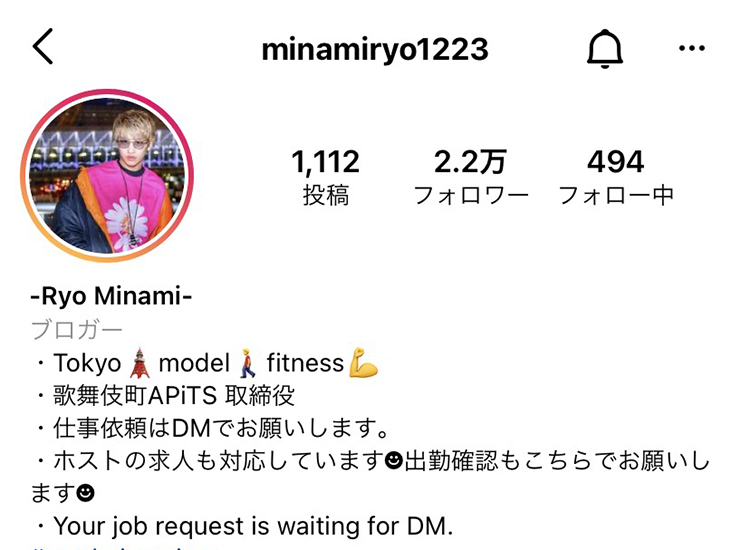
Task: Open the three-dot overflow menu
Action: click(x=692, y=48)
